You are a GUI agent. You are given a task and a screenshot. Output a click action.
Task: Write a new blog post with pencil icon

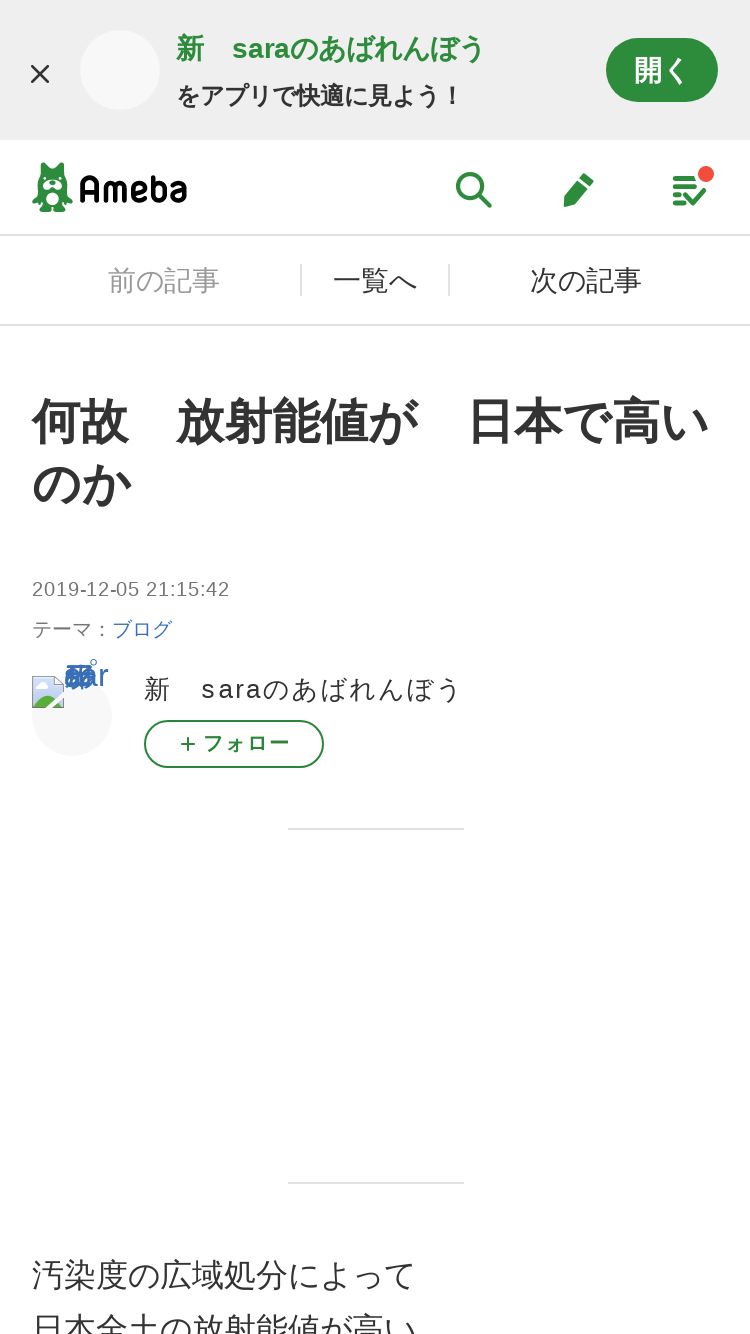pos(579,189)
